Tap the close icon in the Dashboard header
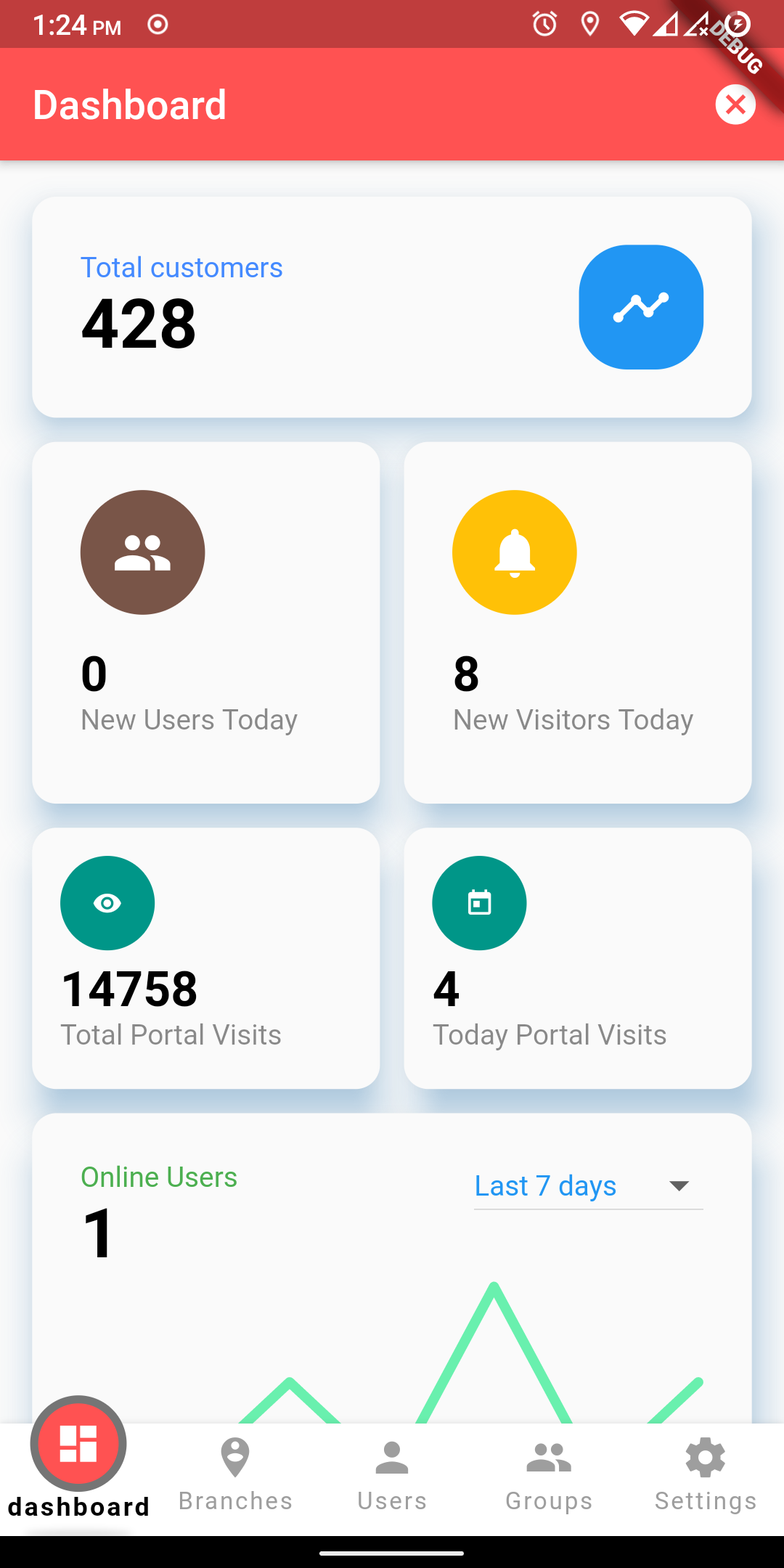 (x=735, y=105)
